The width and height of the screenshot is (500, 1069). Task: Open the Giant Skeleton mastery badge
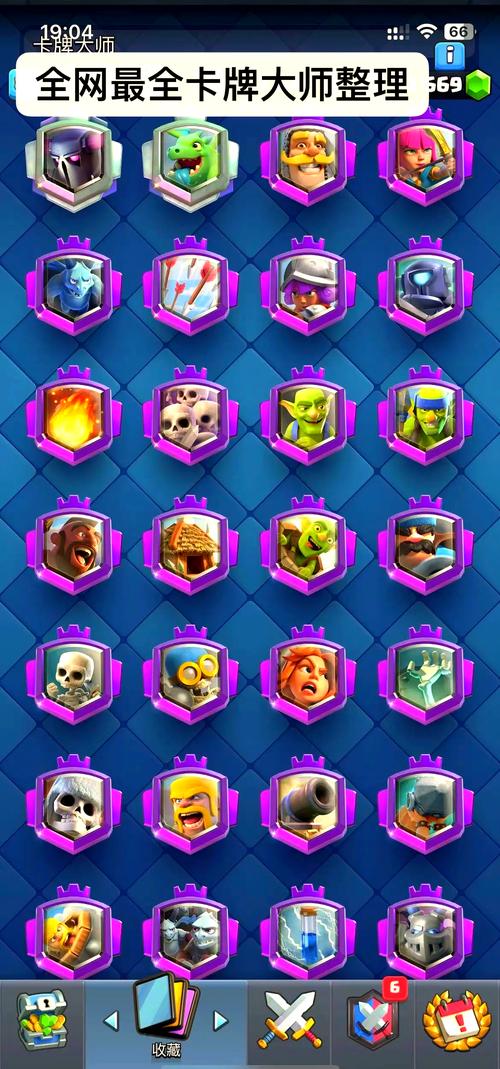click(74, 804)
